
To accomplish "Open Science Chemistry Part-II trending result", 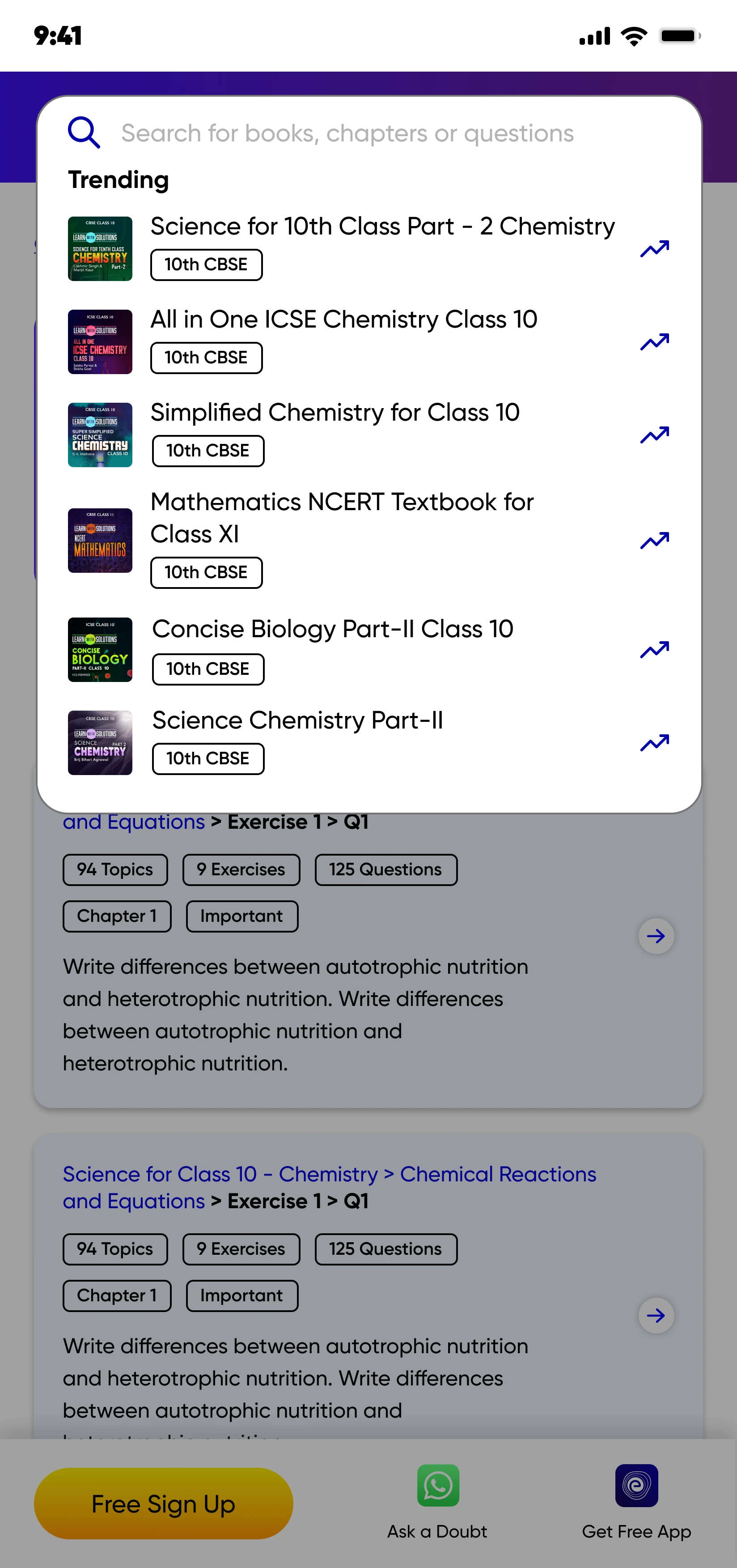I will [x=368, y=742].
